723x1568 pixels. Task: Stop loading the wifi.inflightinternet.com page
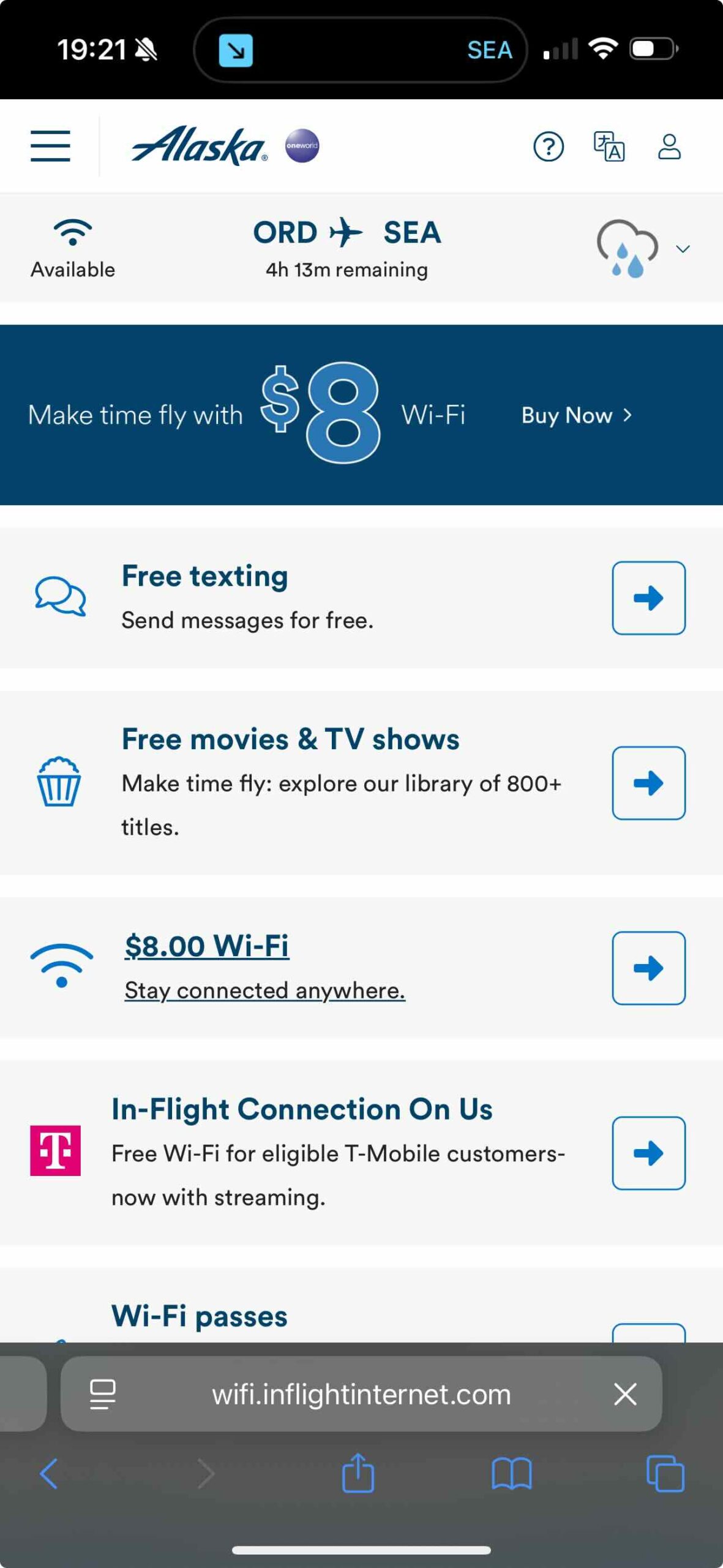pyautogui.click(x=625, y=1394)
